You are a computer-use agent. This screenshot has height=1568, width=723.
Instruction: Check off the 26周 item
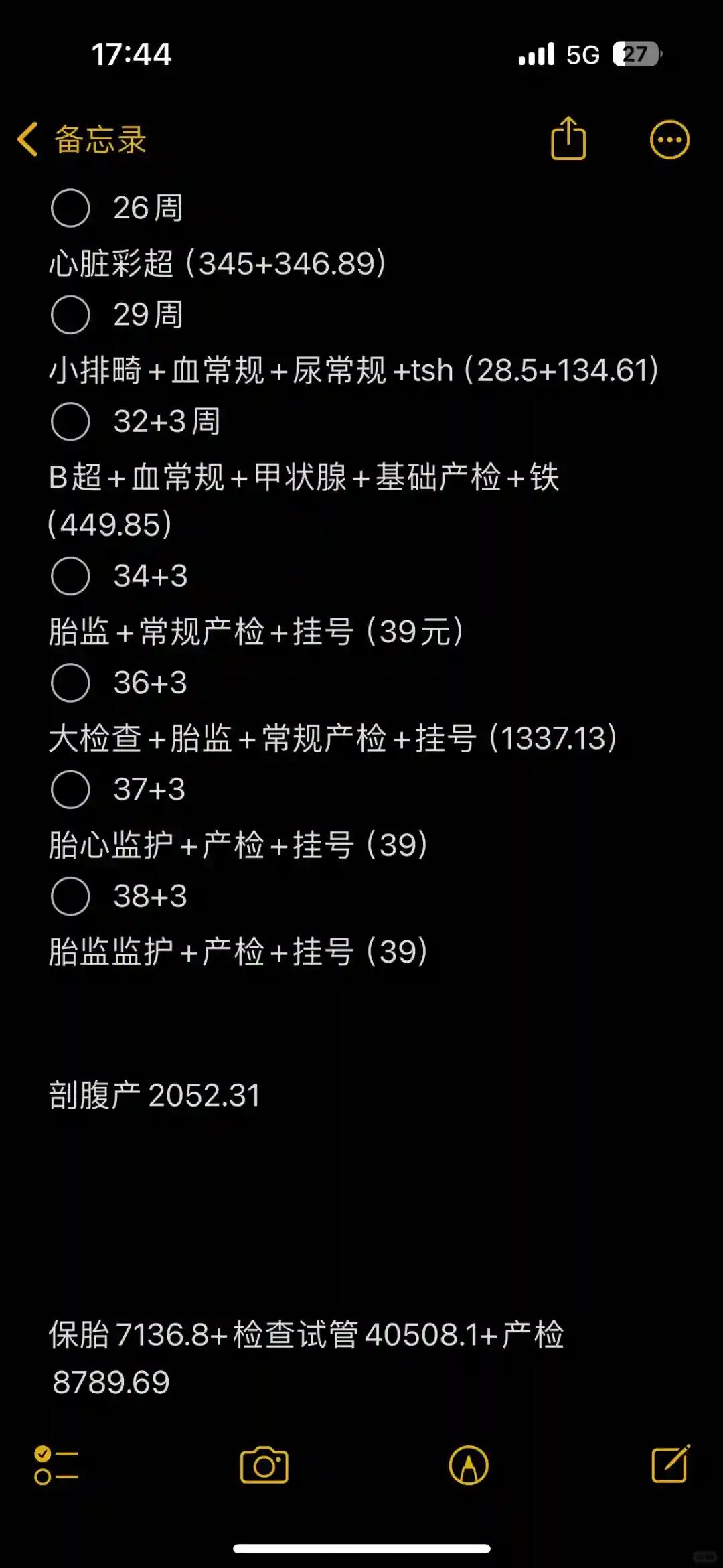(70, 208)
